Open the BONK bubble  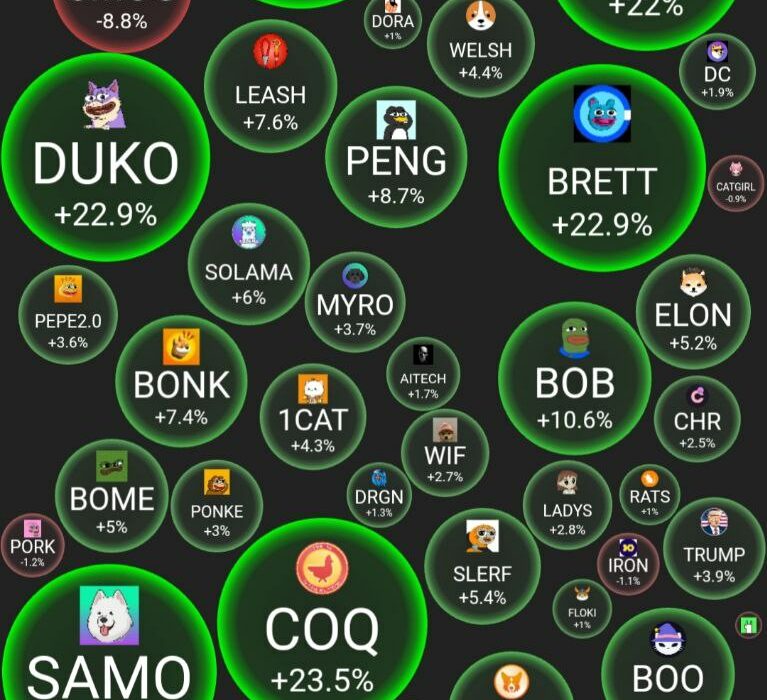click(181, 381)
